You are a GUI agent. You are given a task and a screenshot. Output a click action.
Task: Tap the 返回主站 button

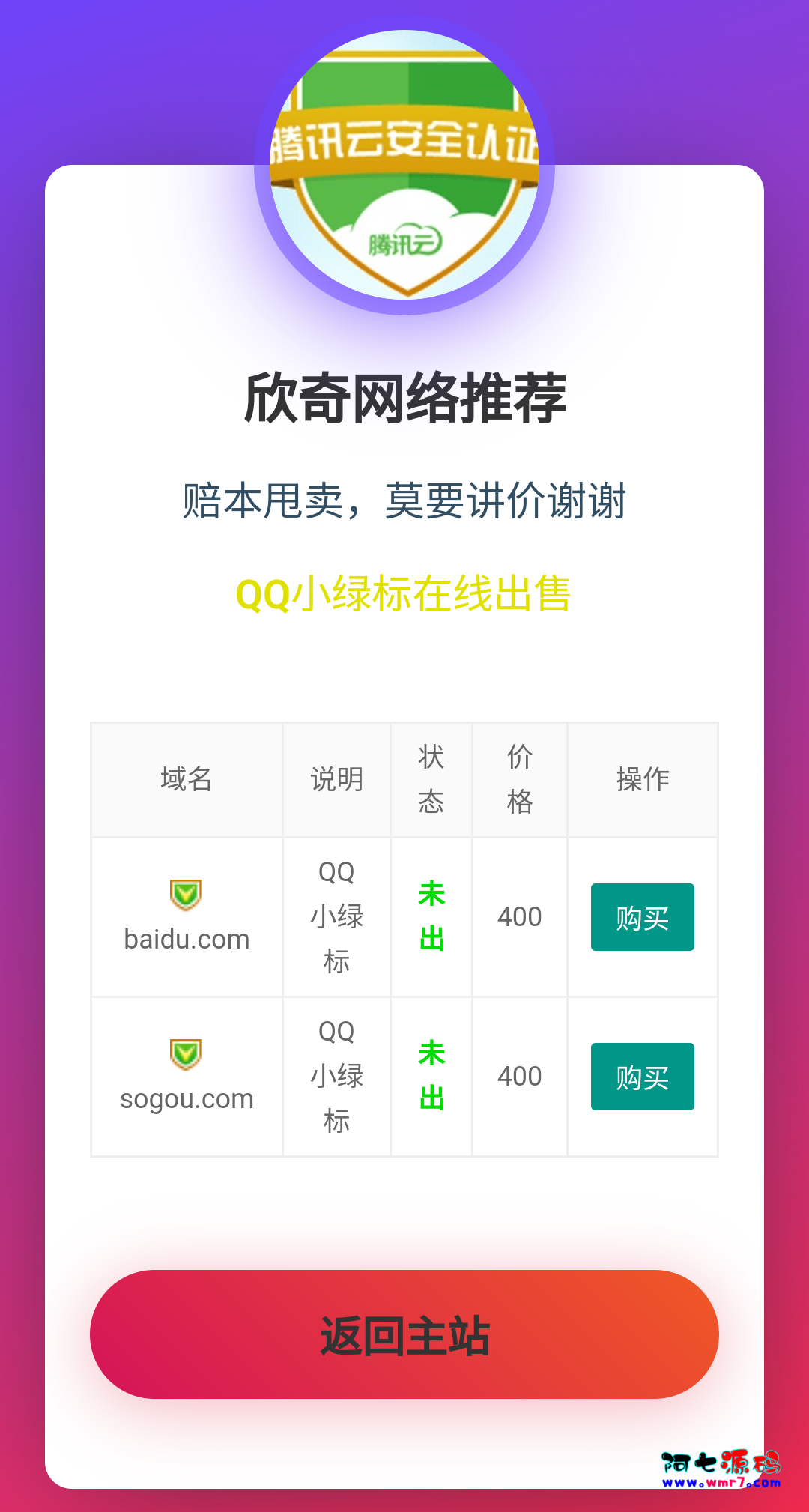tap(404, 1334)
